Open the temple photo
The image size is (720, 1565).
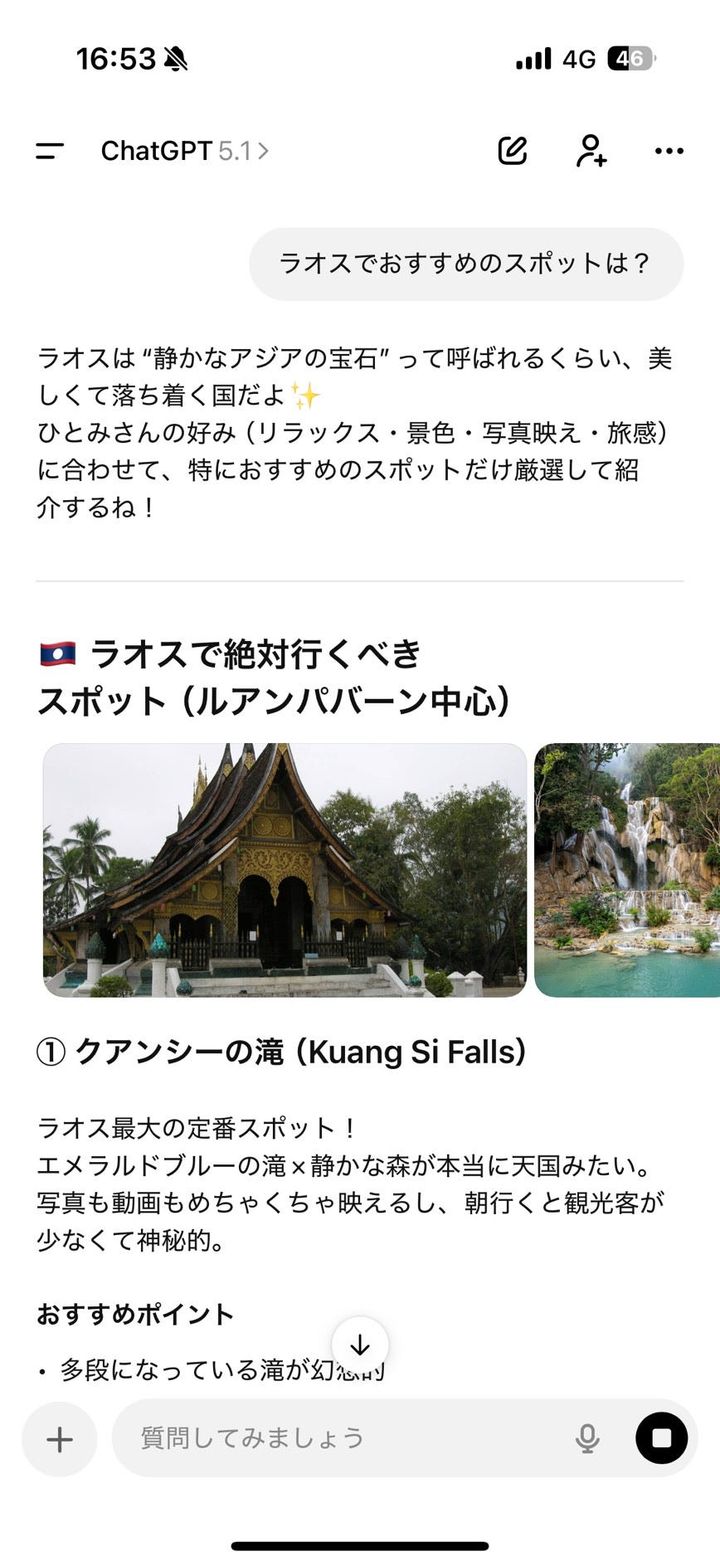click(285, 870)
